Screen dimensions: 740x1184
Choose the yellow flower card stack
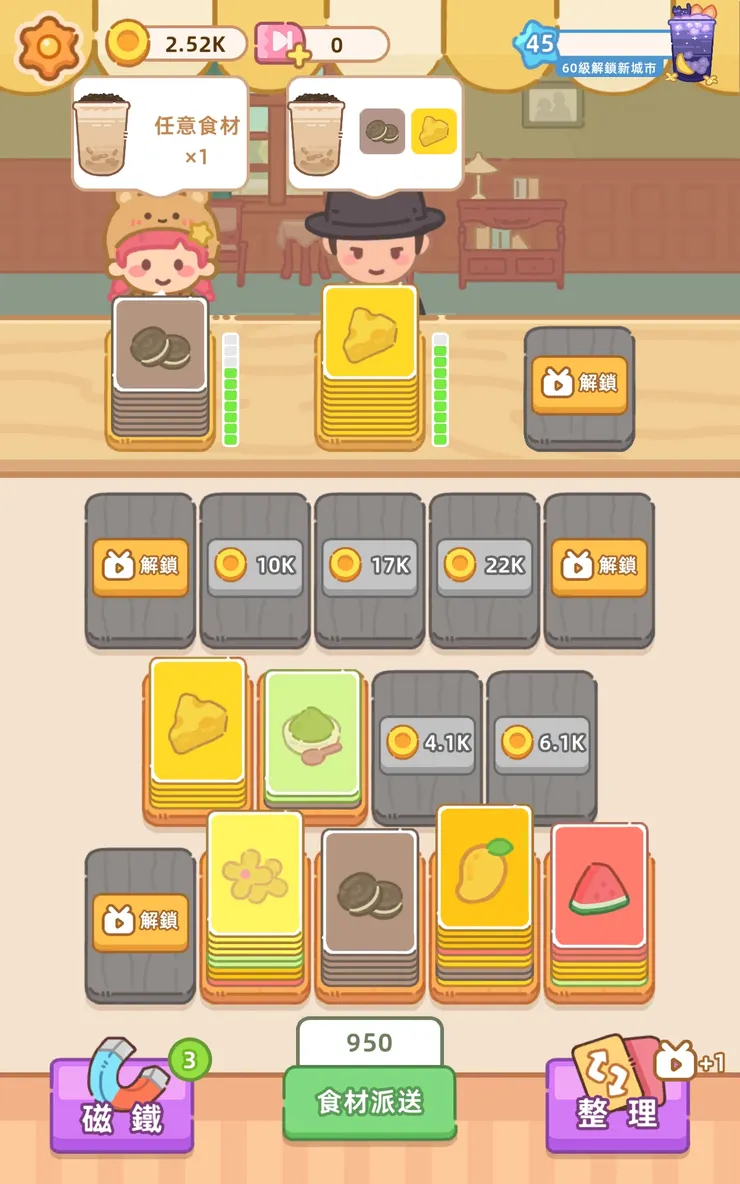(255, 878)
